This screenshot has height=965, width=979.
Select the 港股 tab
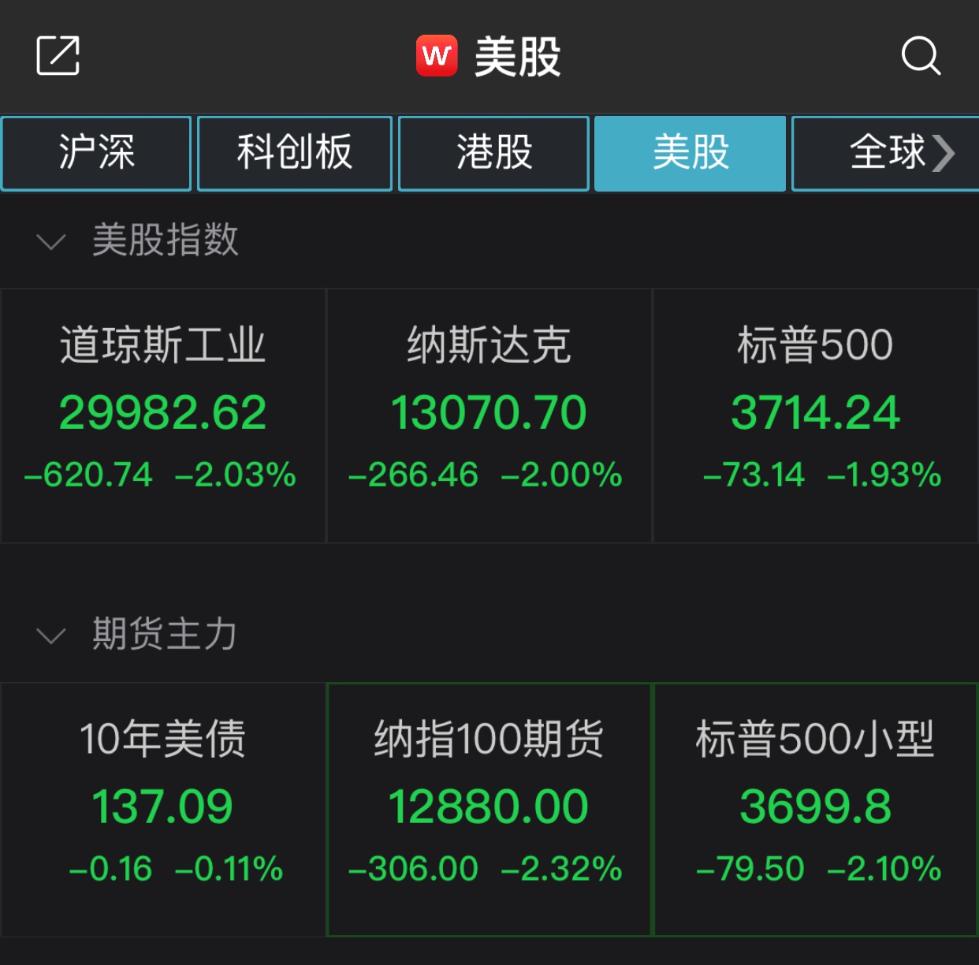coord(493,153)
